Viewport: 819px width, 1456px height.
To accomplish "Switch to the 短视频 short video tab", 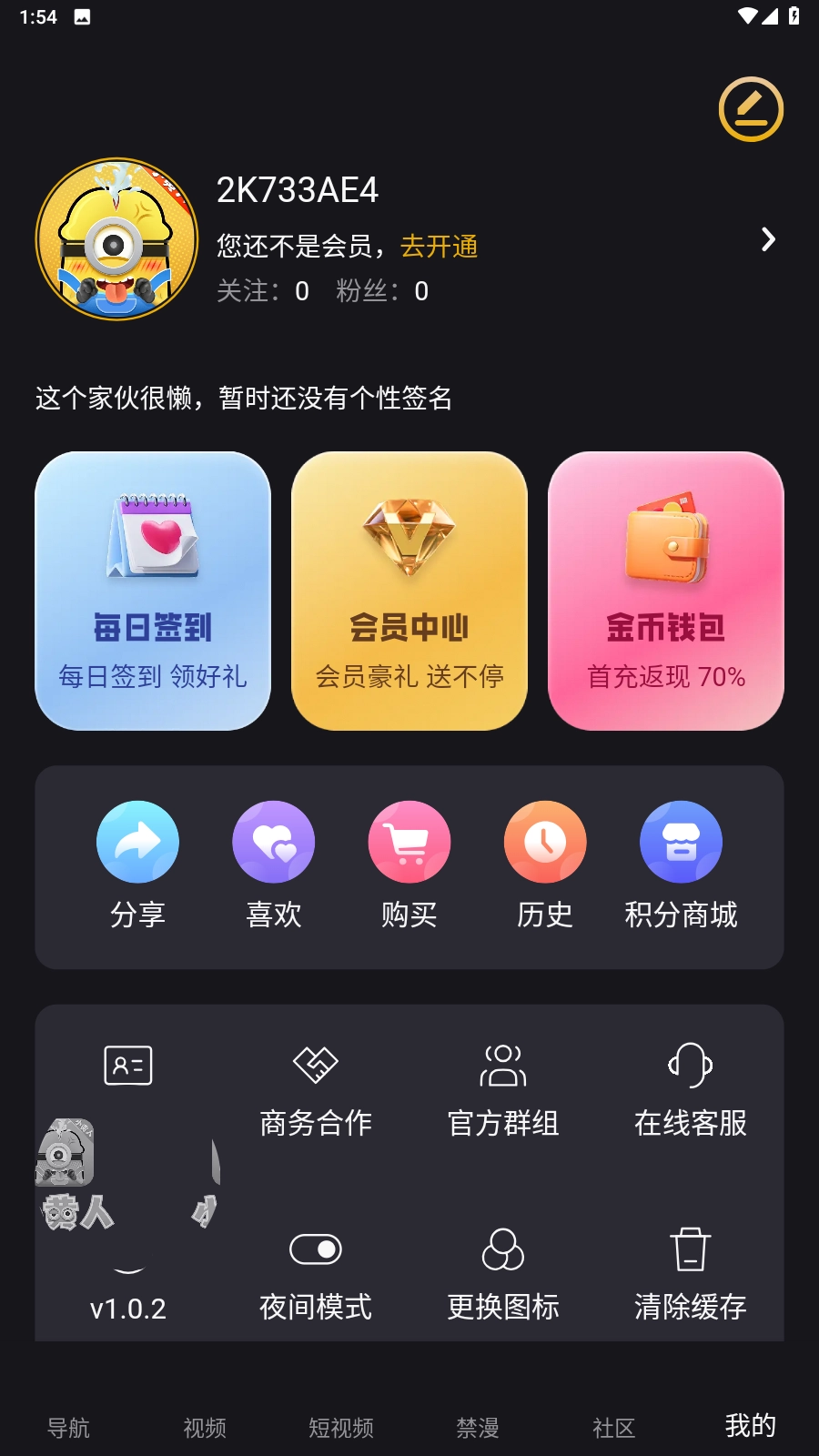I will click(x=341, y=1428).
